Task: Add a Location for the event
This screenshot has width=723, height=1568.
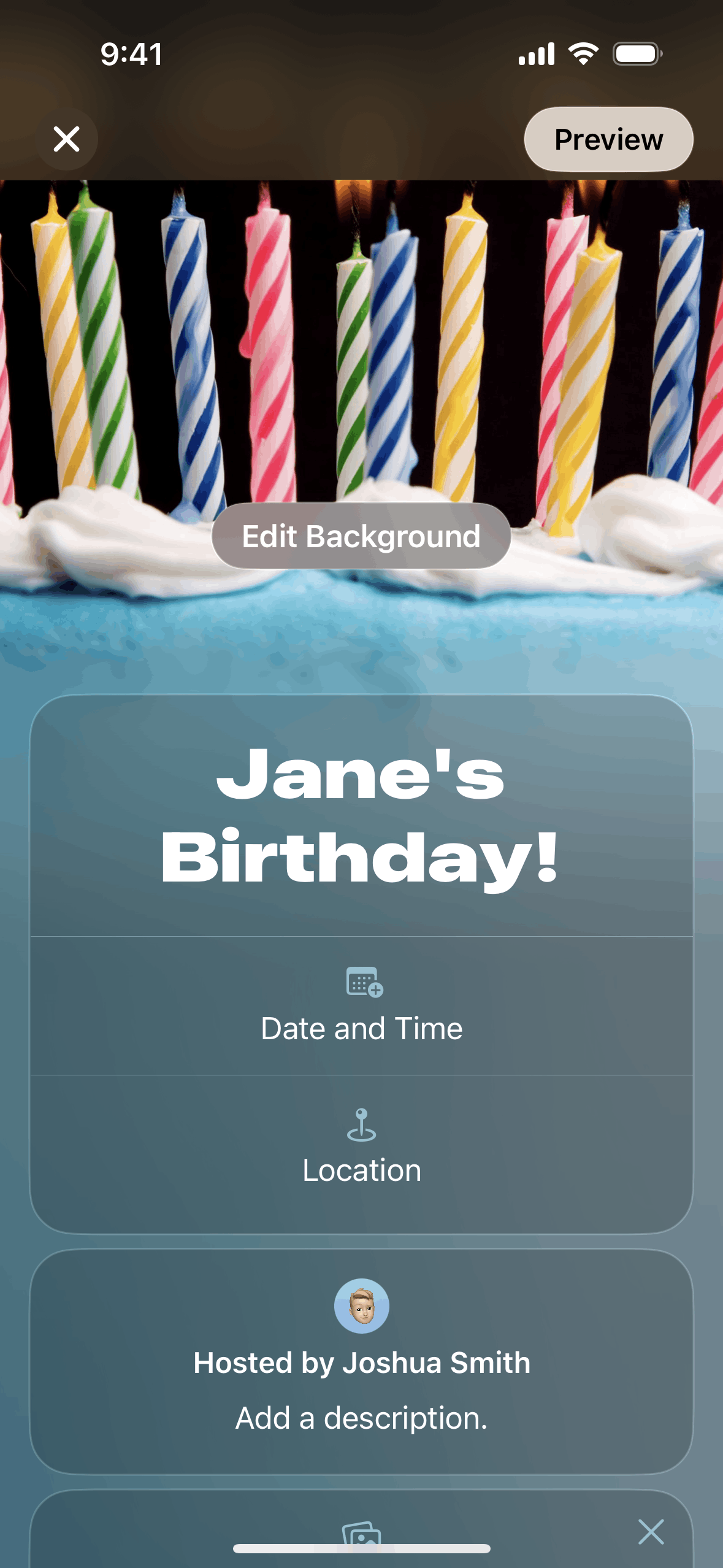Action: (x=361, y=1148)
